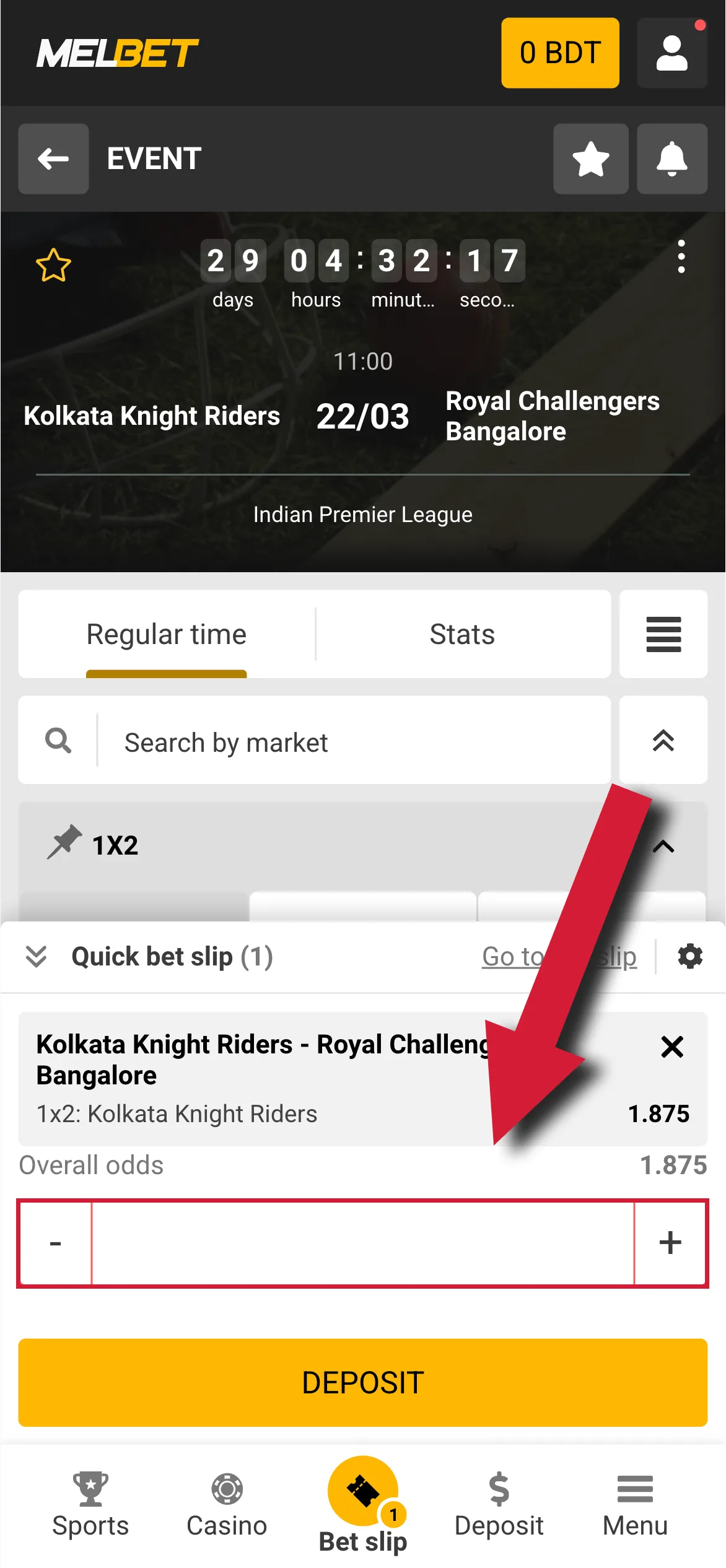Open the notifications bell
Image resolution: width=726 pixels, height=1568 pixels.
pyautogui.click(x=671, y=159)
